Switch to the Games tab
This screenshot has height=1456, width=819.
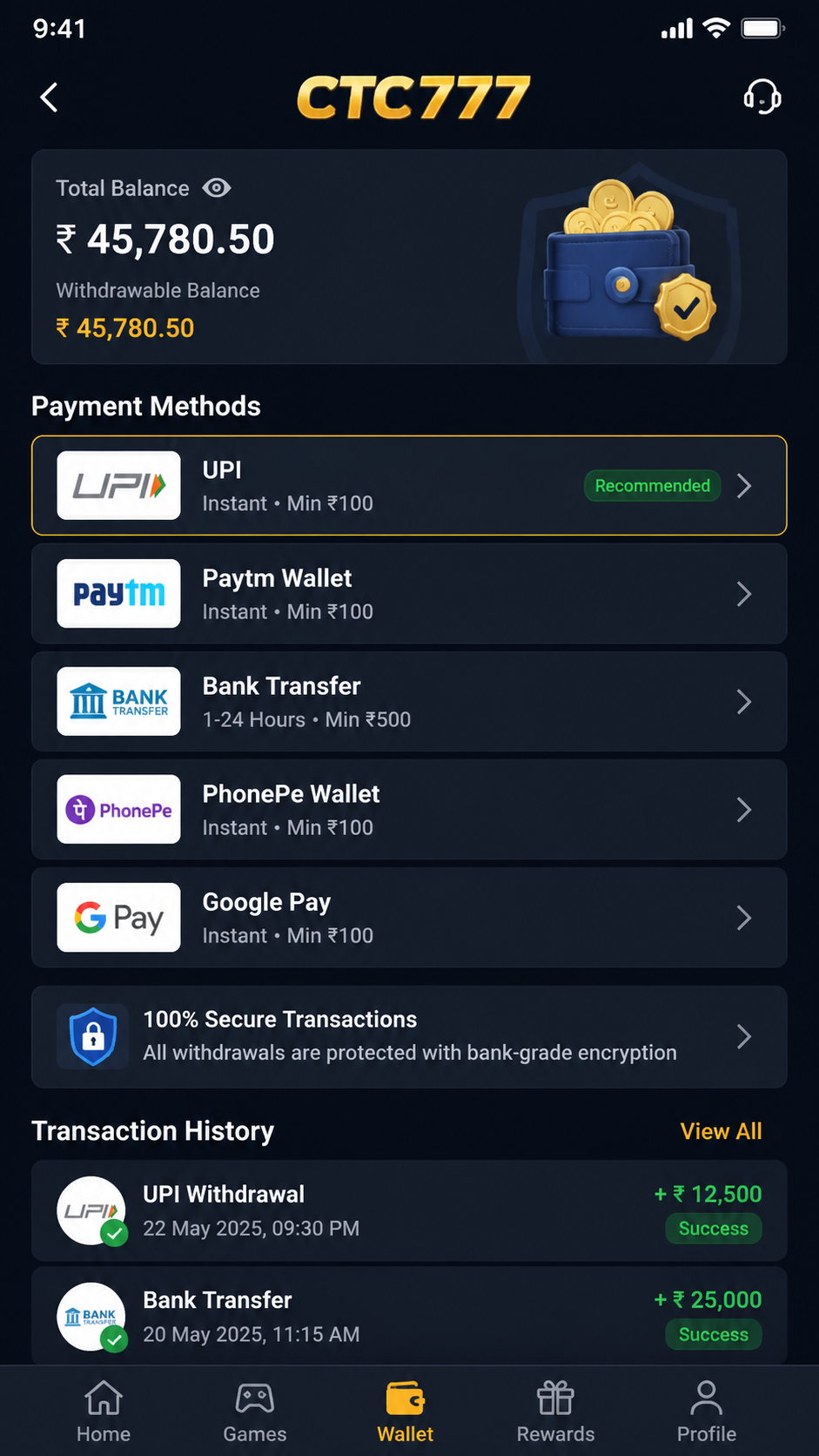tap(254, 1412)
